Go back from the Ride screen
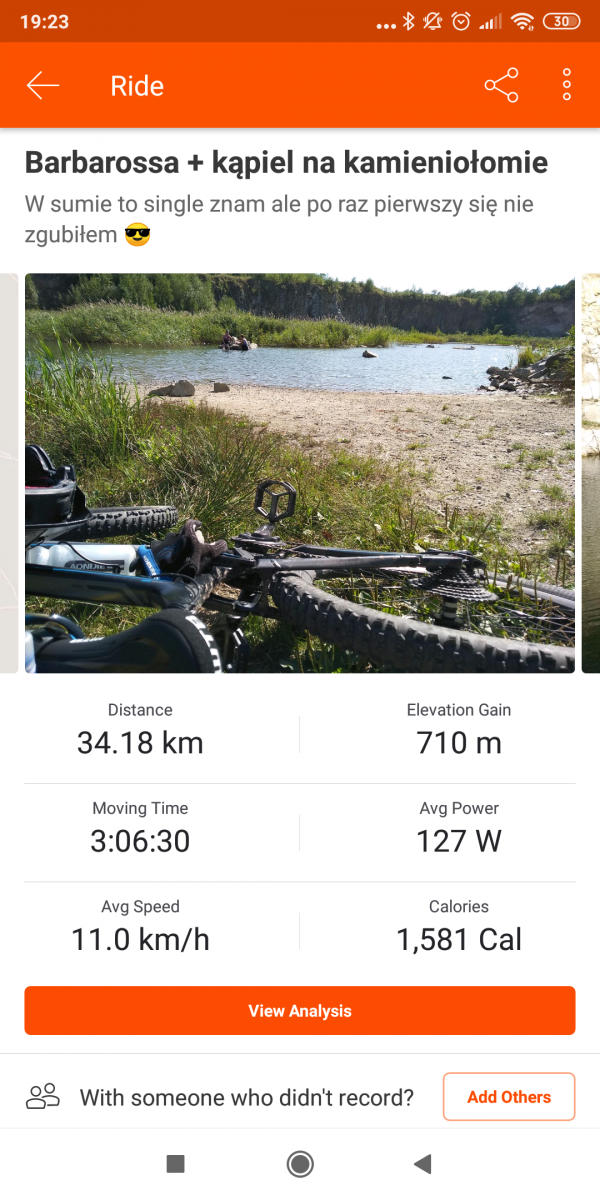600x1200 pixels. pyautogui.click(x=43, y=86)
